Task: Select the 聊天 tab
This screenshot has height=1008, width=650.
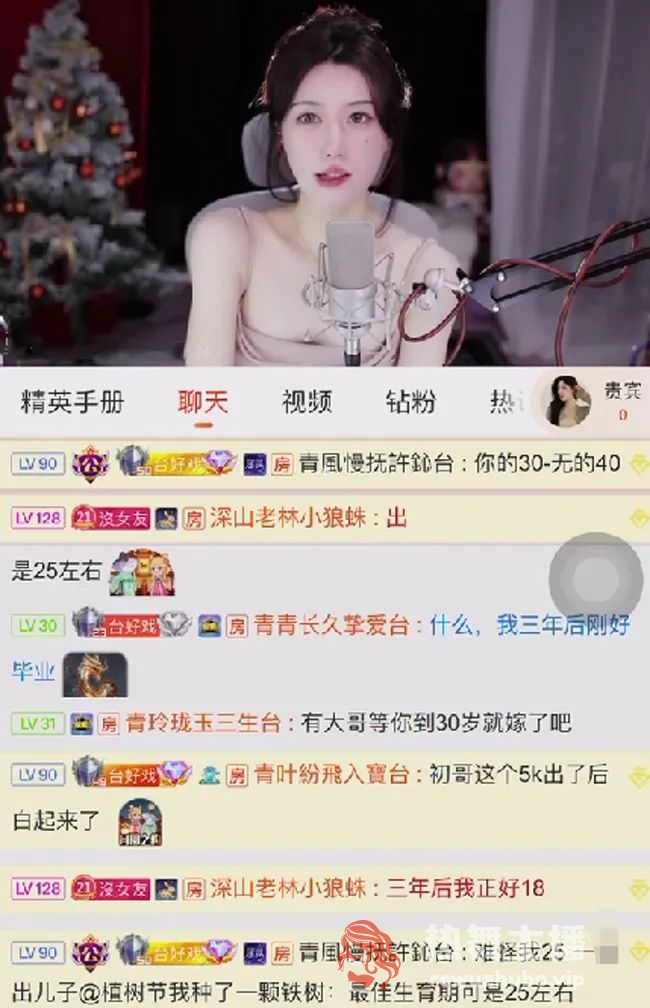Action: [x=203, y=402]
